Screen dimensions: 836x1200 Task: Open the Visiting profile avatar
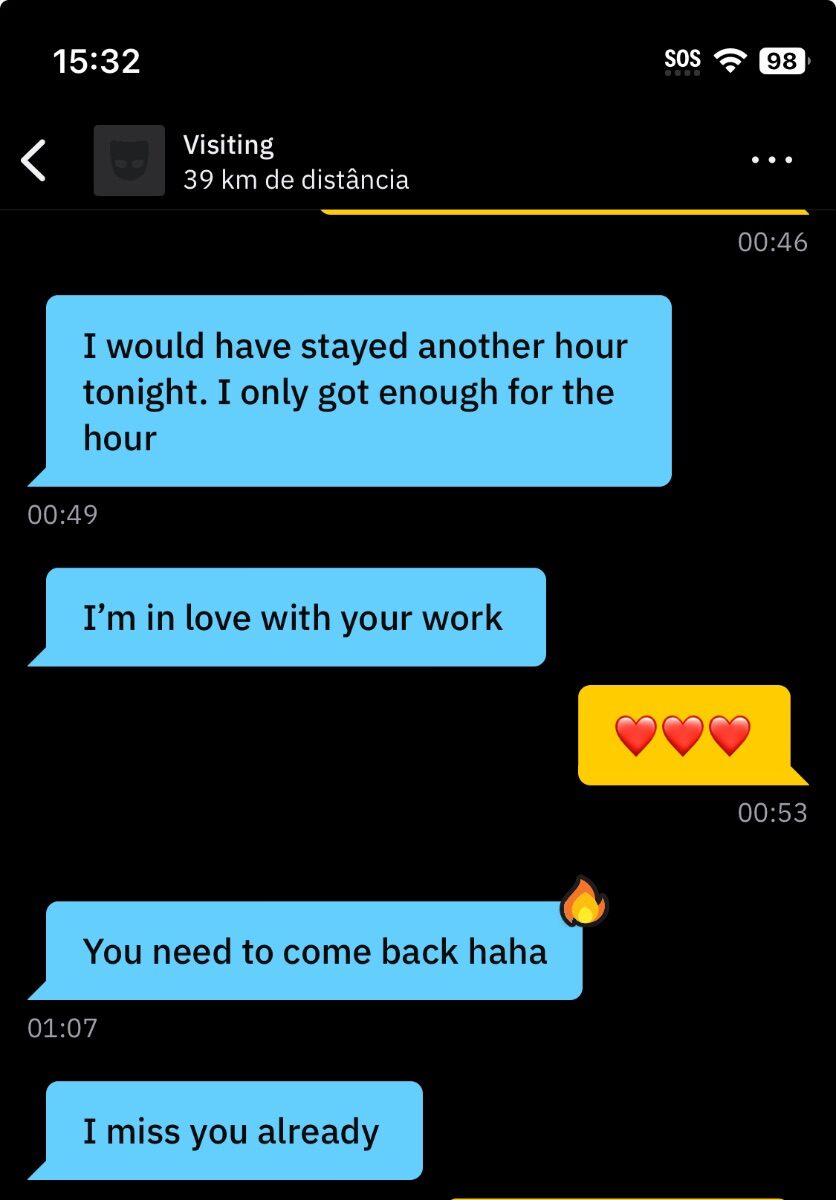coord(129,160)
